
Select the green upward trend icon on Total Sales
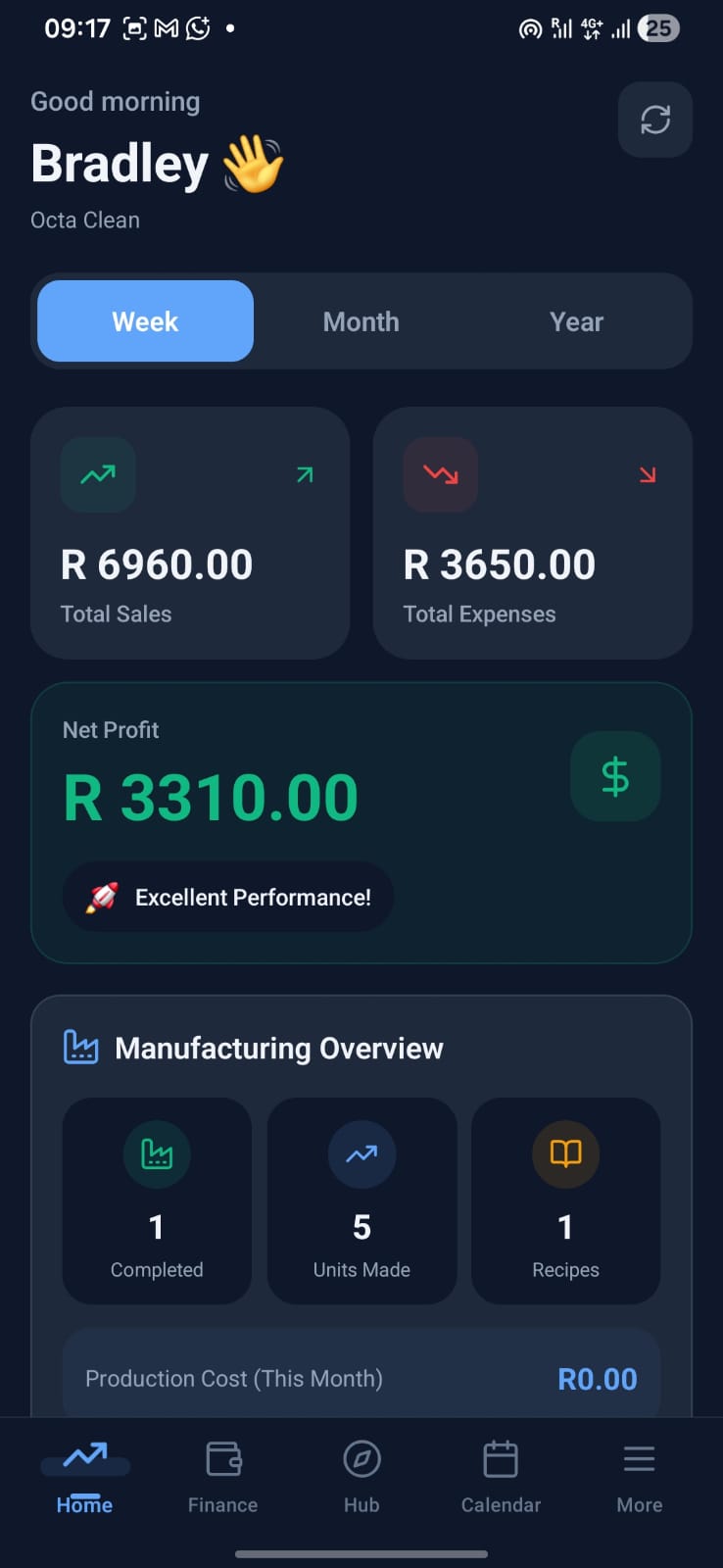[x=97, y=474]
